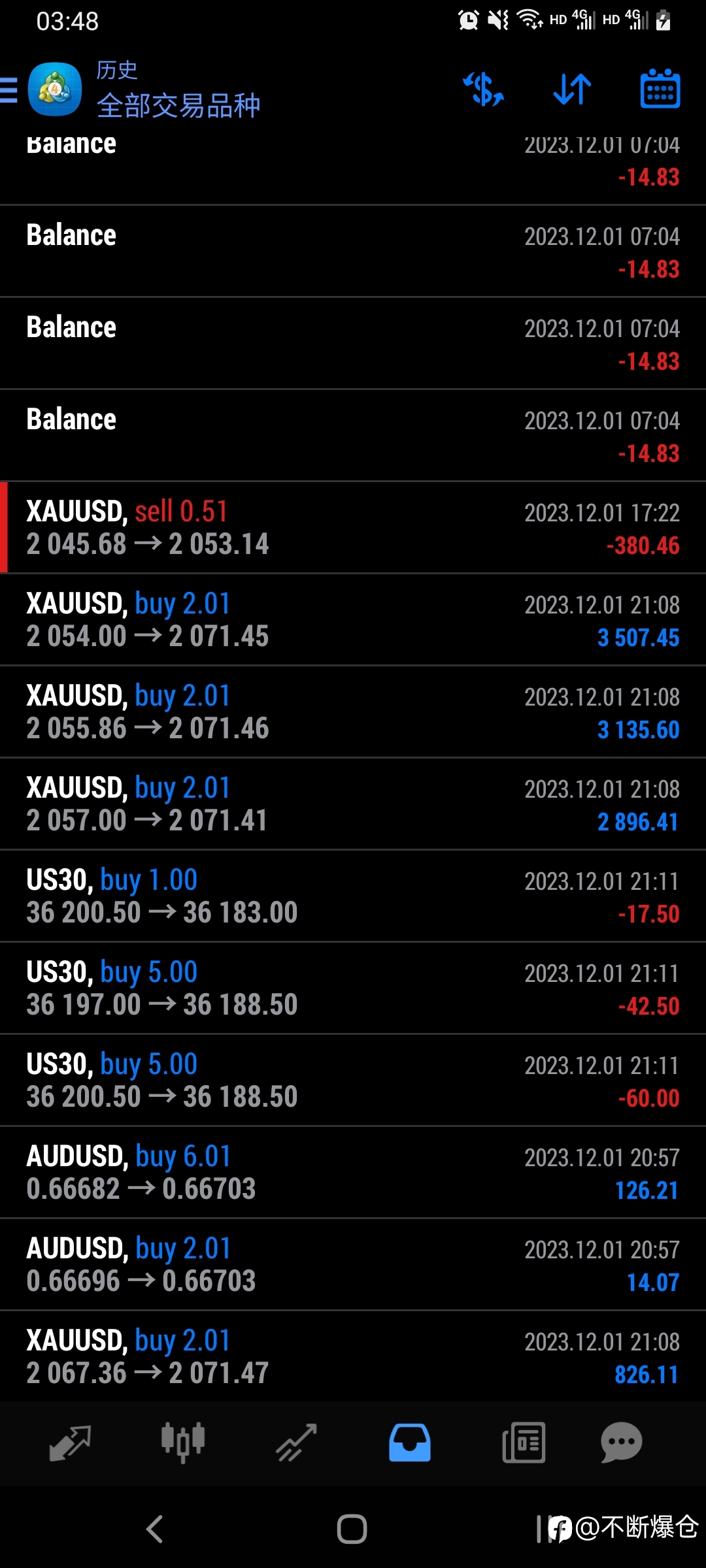706x1568 pixels.
Task: Open the US30 buy trade losing -60.00
Action: (353, 1081)
